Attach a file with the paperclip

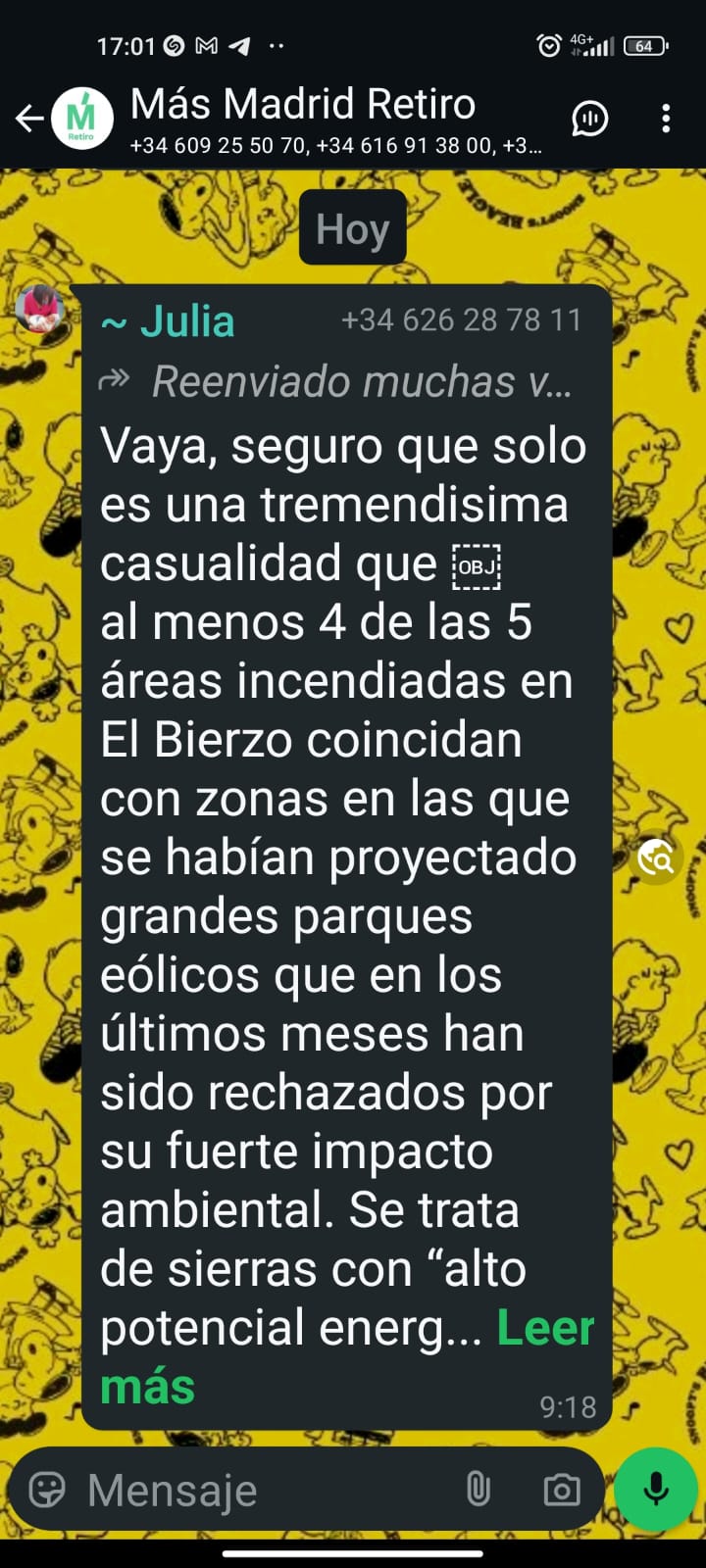(478, 1490)
